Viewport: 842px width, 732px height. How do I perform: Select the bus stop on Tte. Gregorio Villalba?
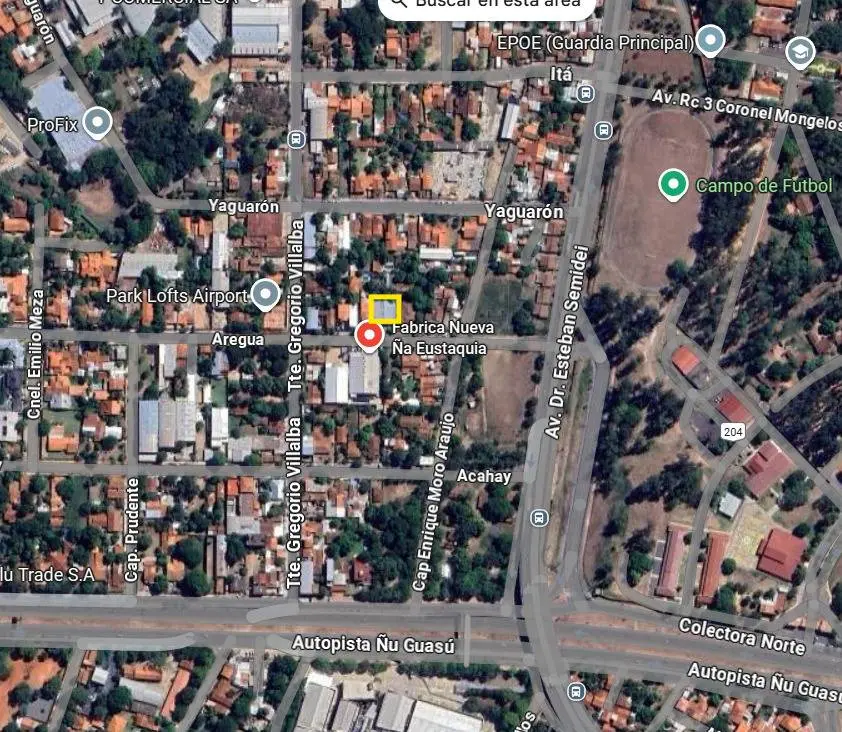coord(296,139)
